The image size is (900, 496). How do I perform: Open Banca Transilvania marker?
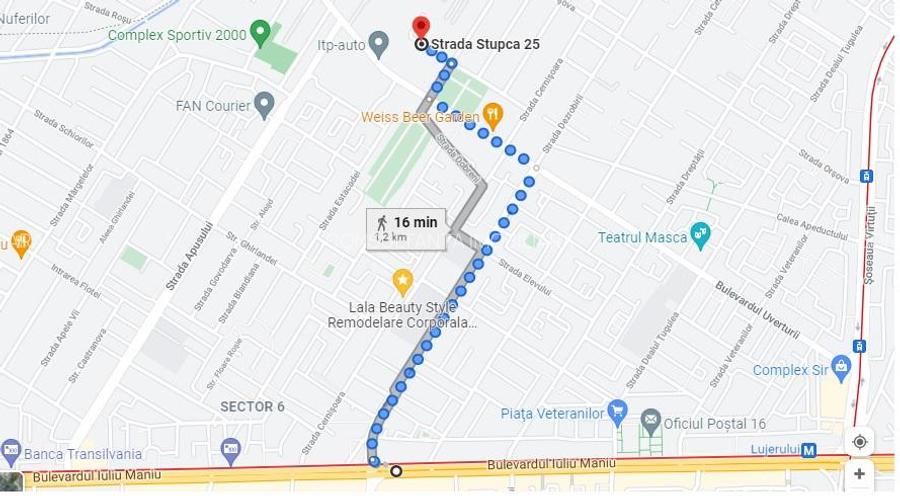pos(11,452)
